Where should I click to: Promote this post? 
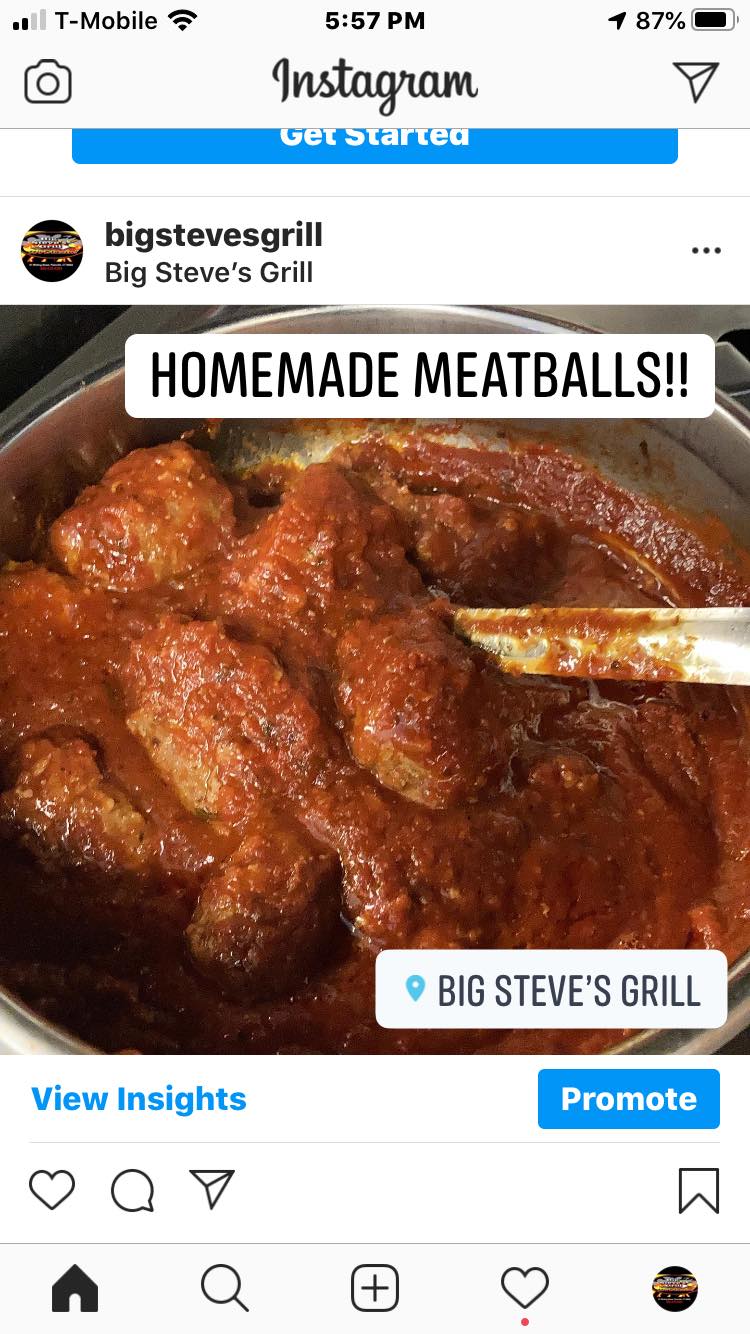[628, 1099]
